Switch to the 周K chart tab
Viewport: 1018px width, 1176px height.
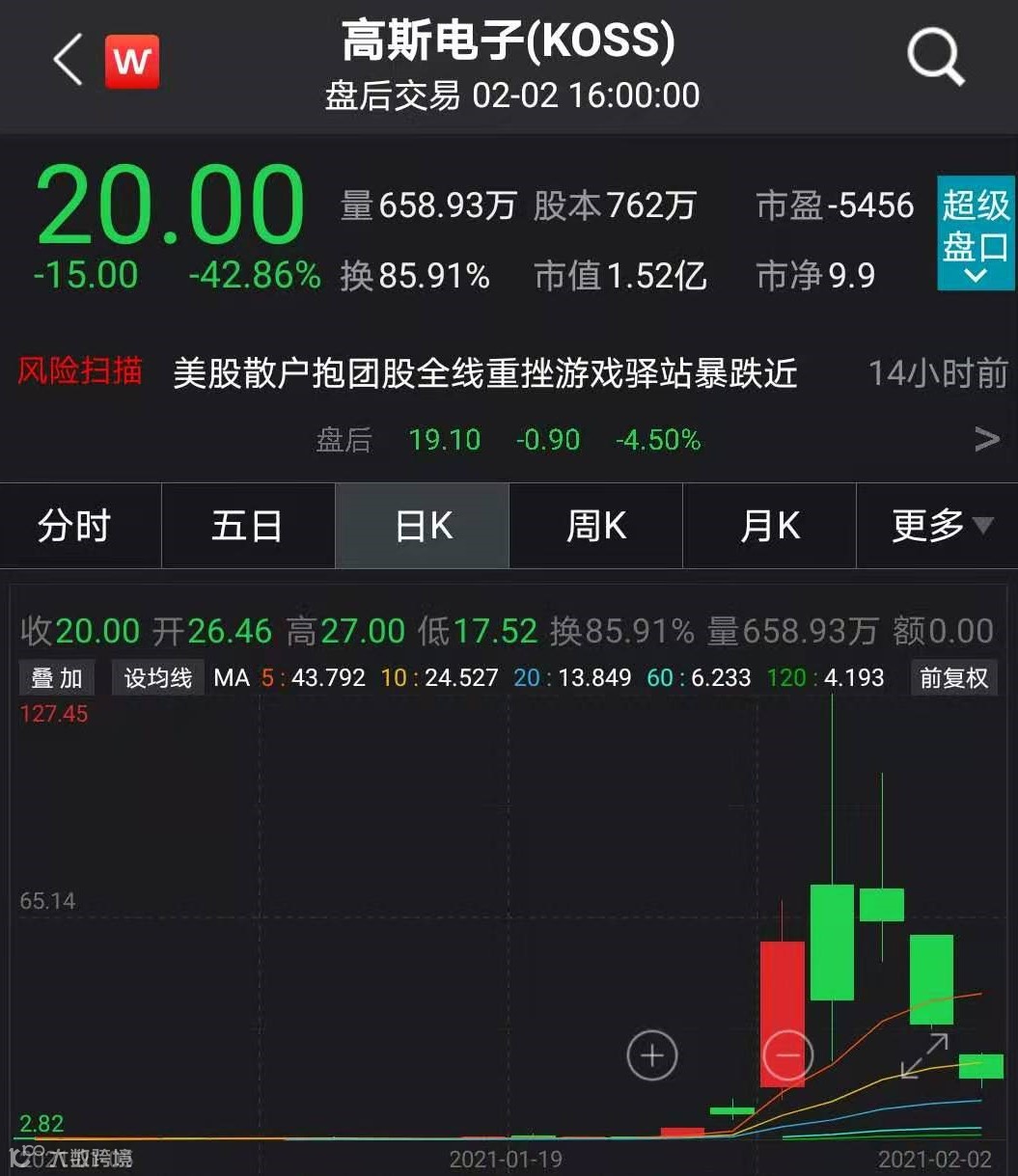pyautogui.click(x=596, y=527)
